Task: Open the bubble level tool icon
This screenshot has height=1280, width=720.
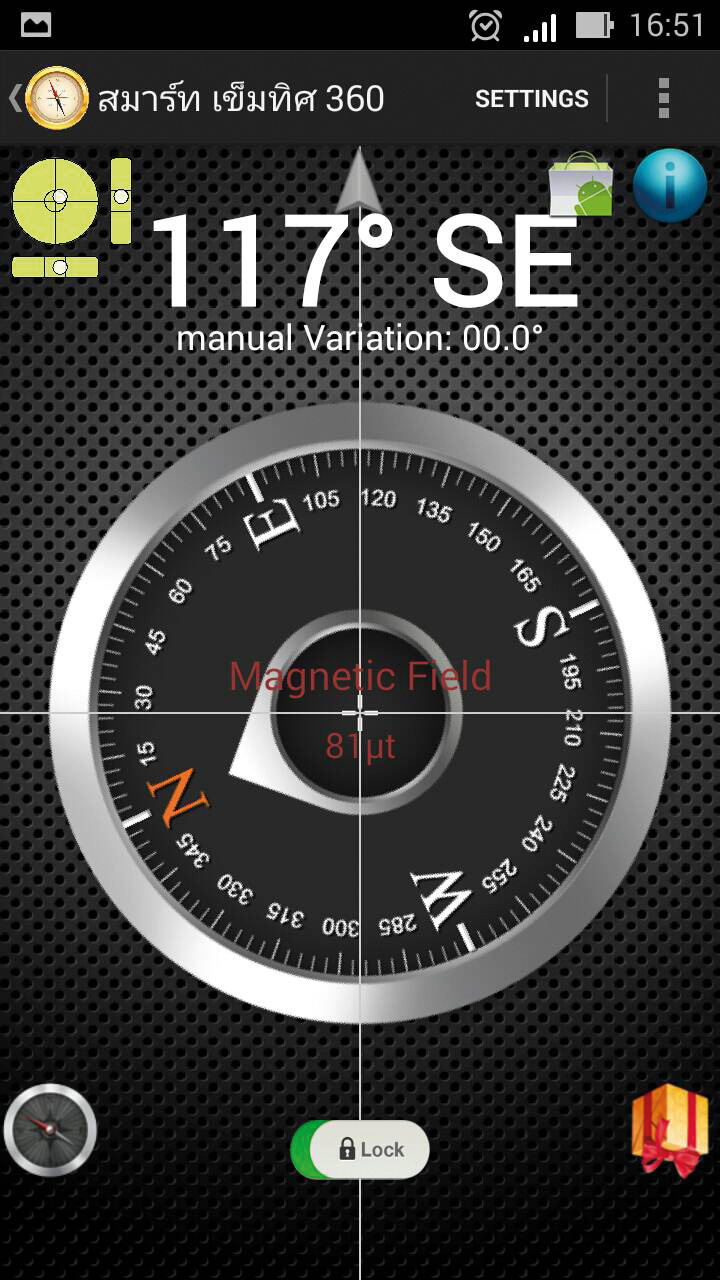Action: [71, 217]
